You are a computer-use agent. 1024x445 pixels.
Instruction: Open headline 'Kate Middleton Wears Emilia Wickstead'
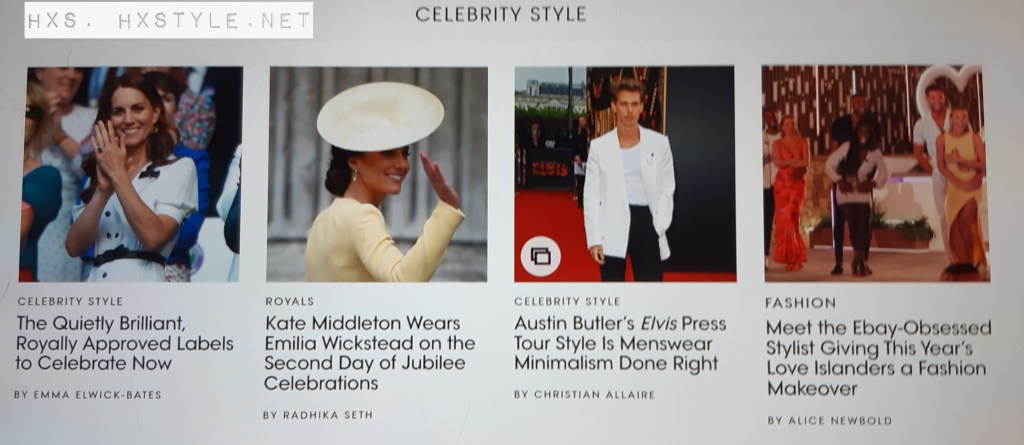point(369,353)
